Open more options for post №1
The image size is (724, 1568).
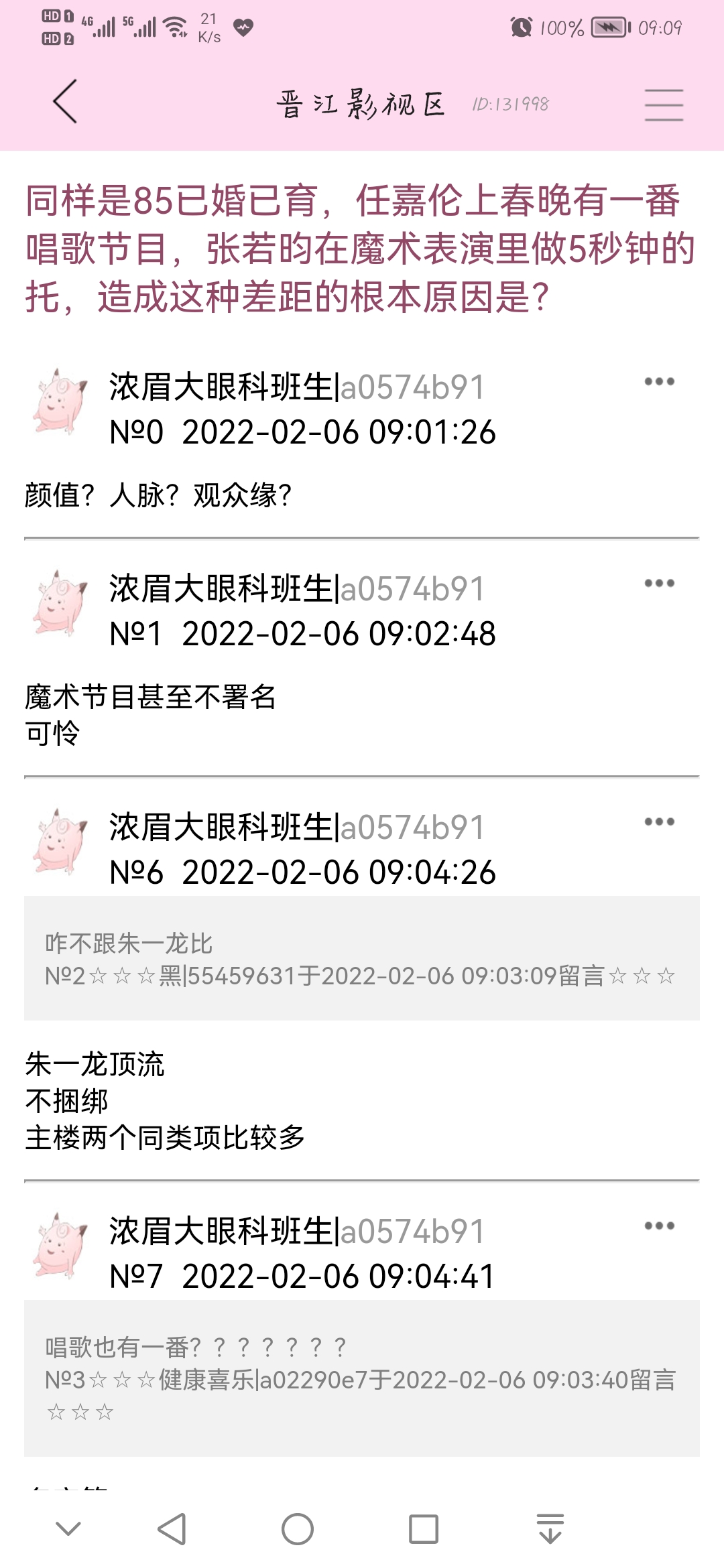tap(659, 584)
